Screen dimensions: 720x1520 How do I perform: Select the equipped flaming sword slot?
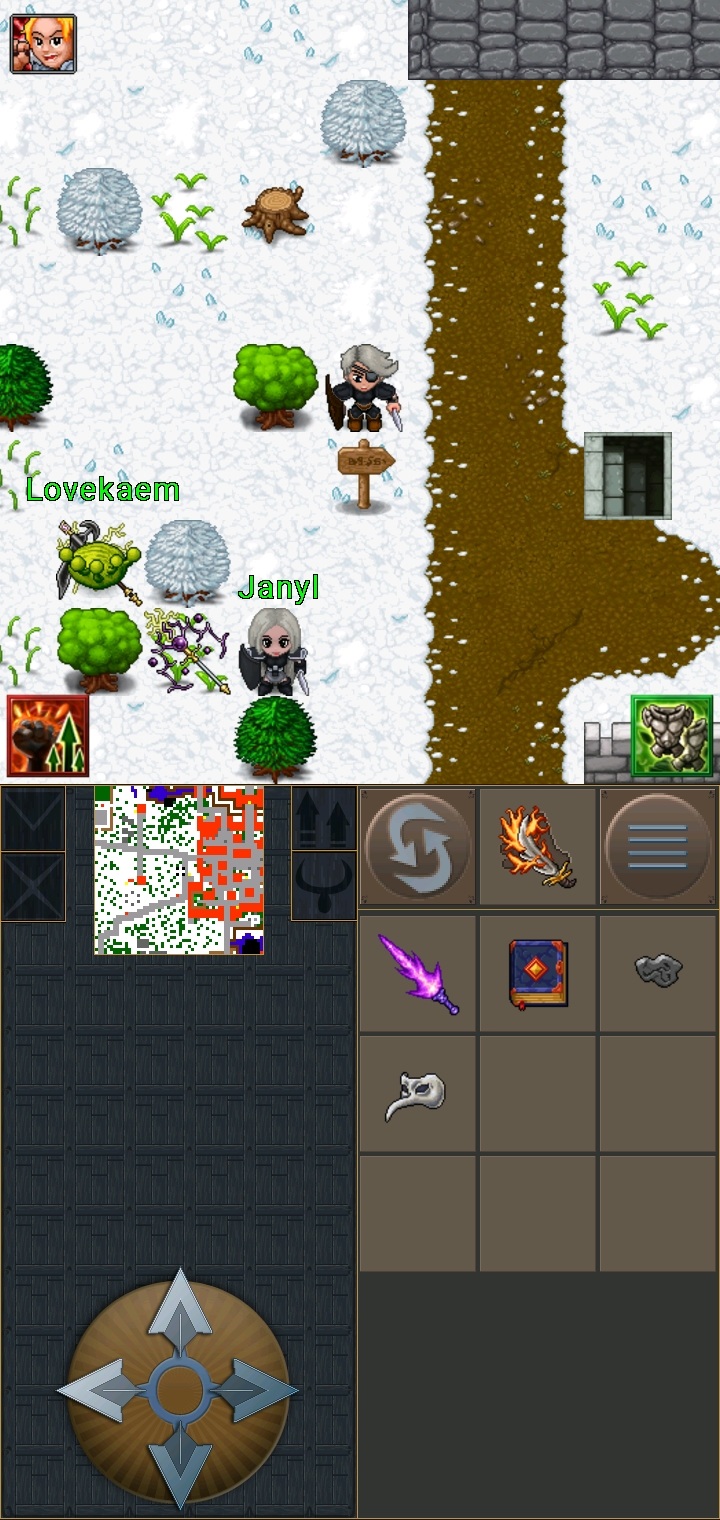pyautogui.click(x=538, y=847)
